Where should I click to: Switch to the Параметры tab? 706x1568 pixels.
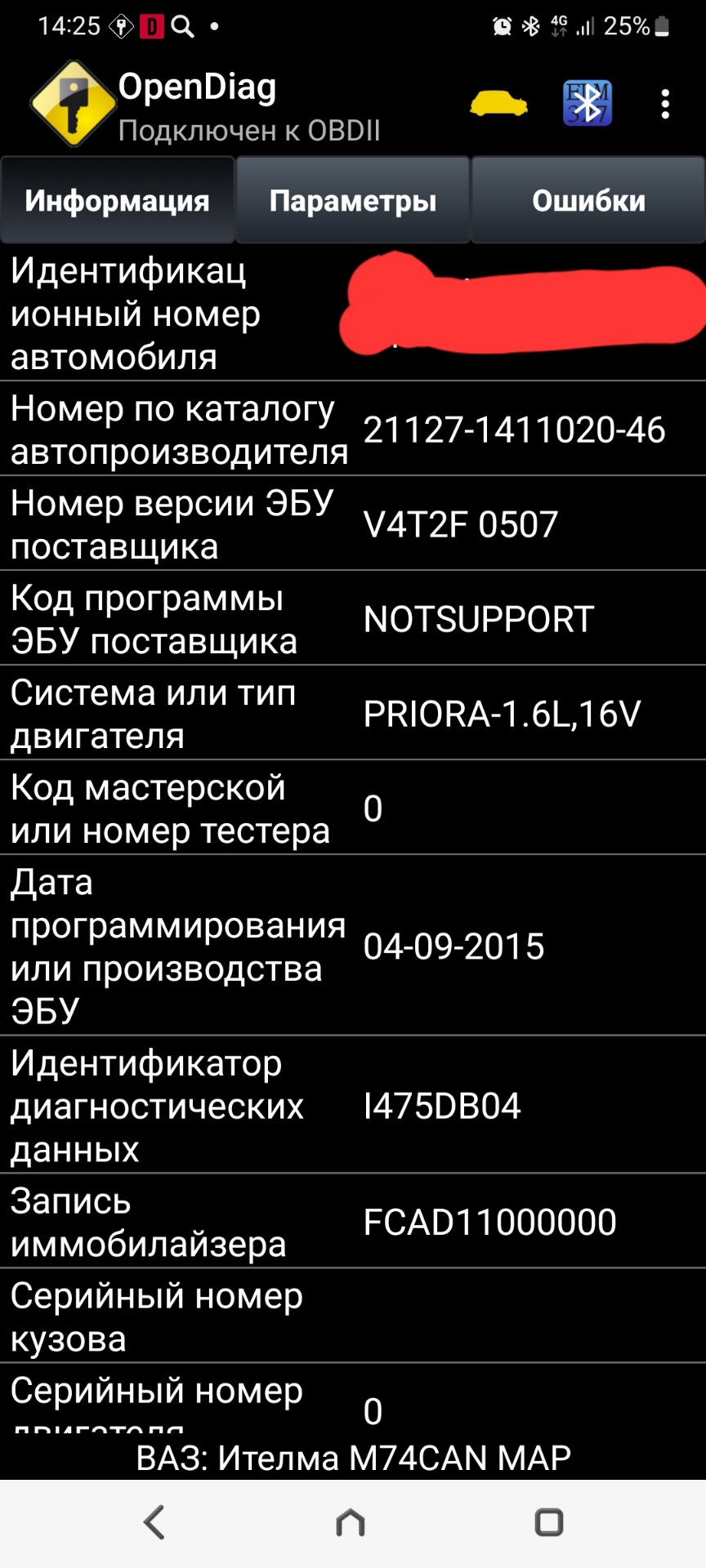[353, 200]
